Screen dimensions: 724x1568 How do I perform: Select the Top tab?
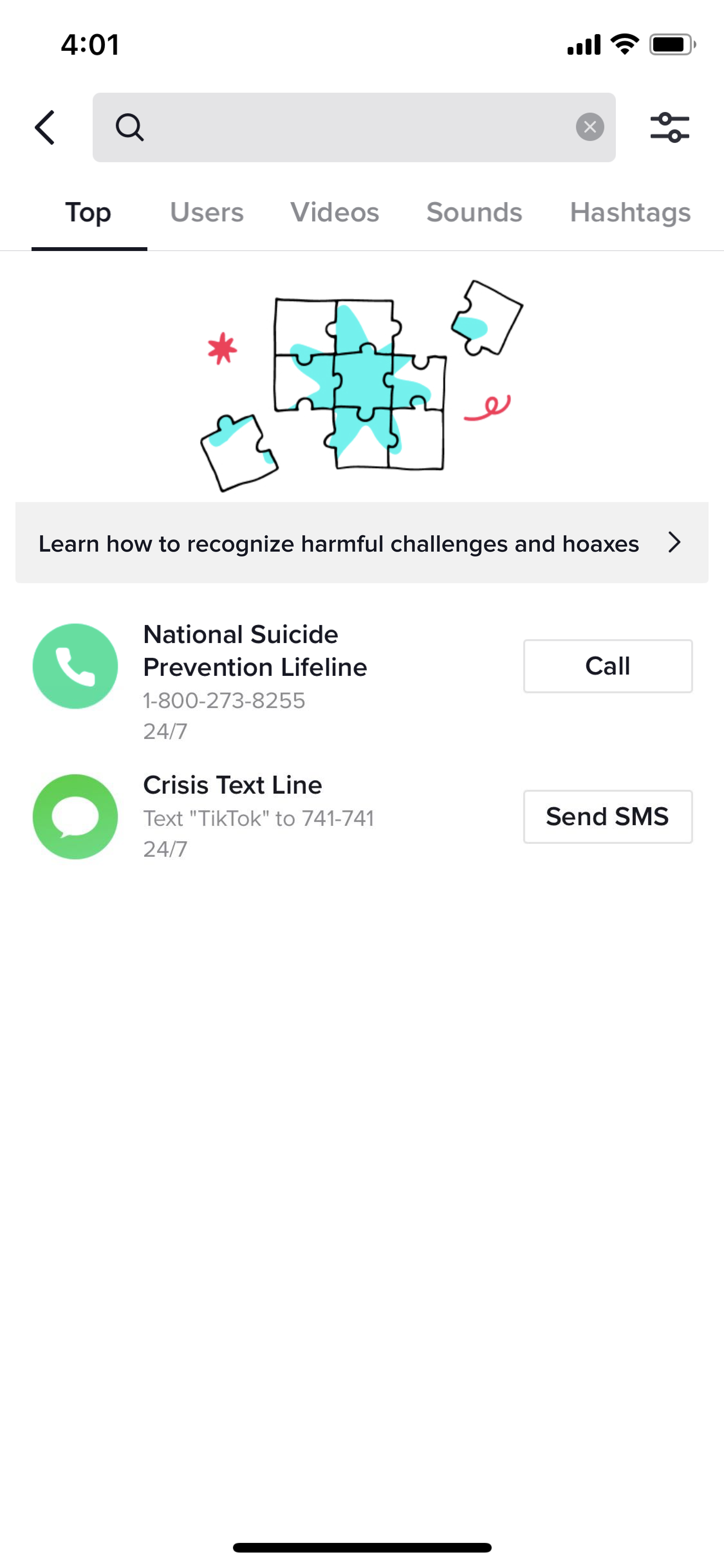tap(88, 213)
